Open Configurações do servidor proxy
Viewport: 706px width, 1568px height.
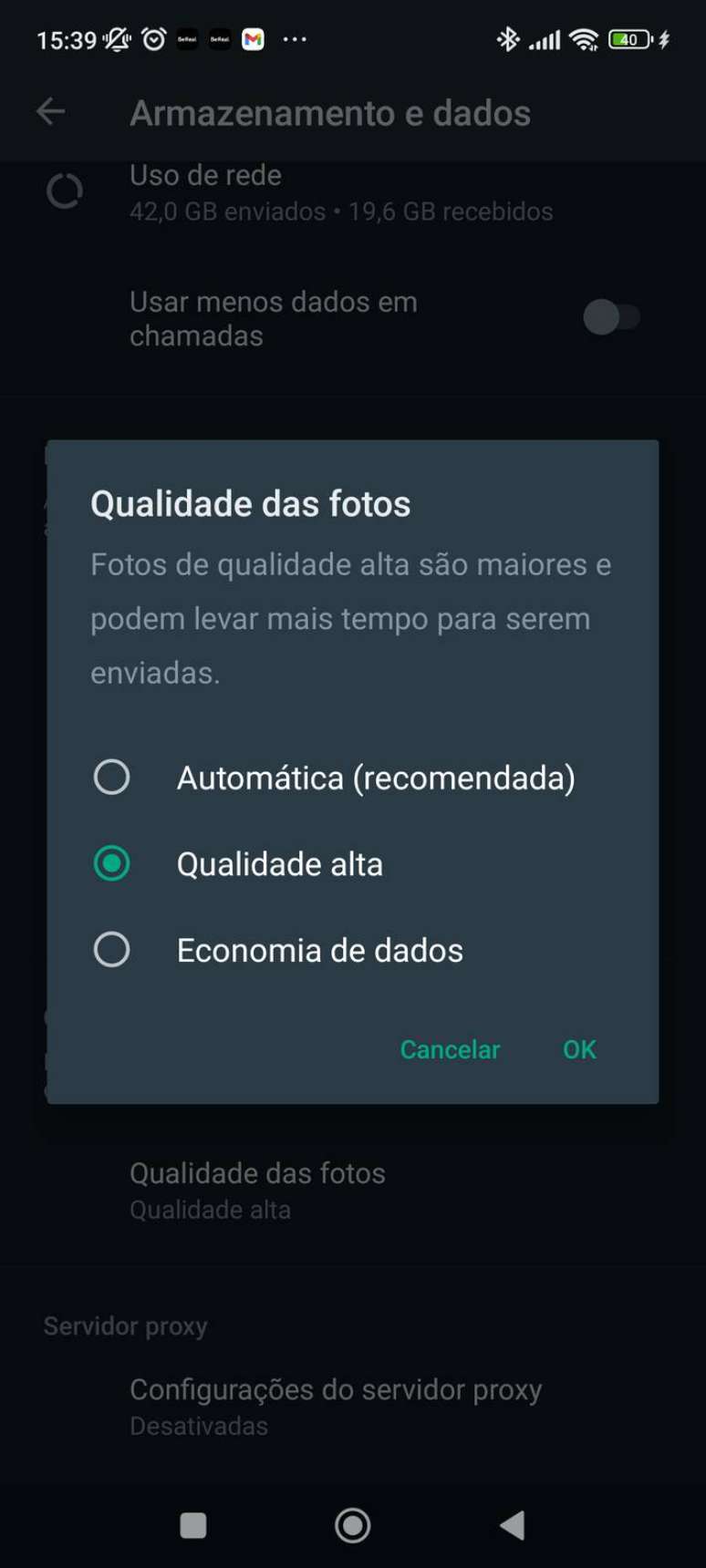[336, 1389]
